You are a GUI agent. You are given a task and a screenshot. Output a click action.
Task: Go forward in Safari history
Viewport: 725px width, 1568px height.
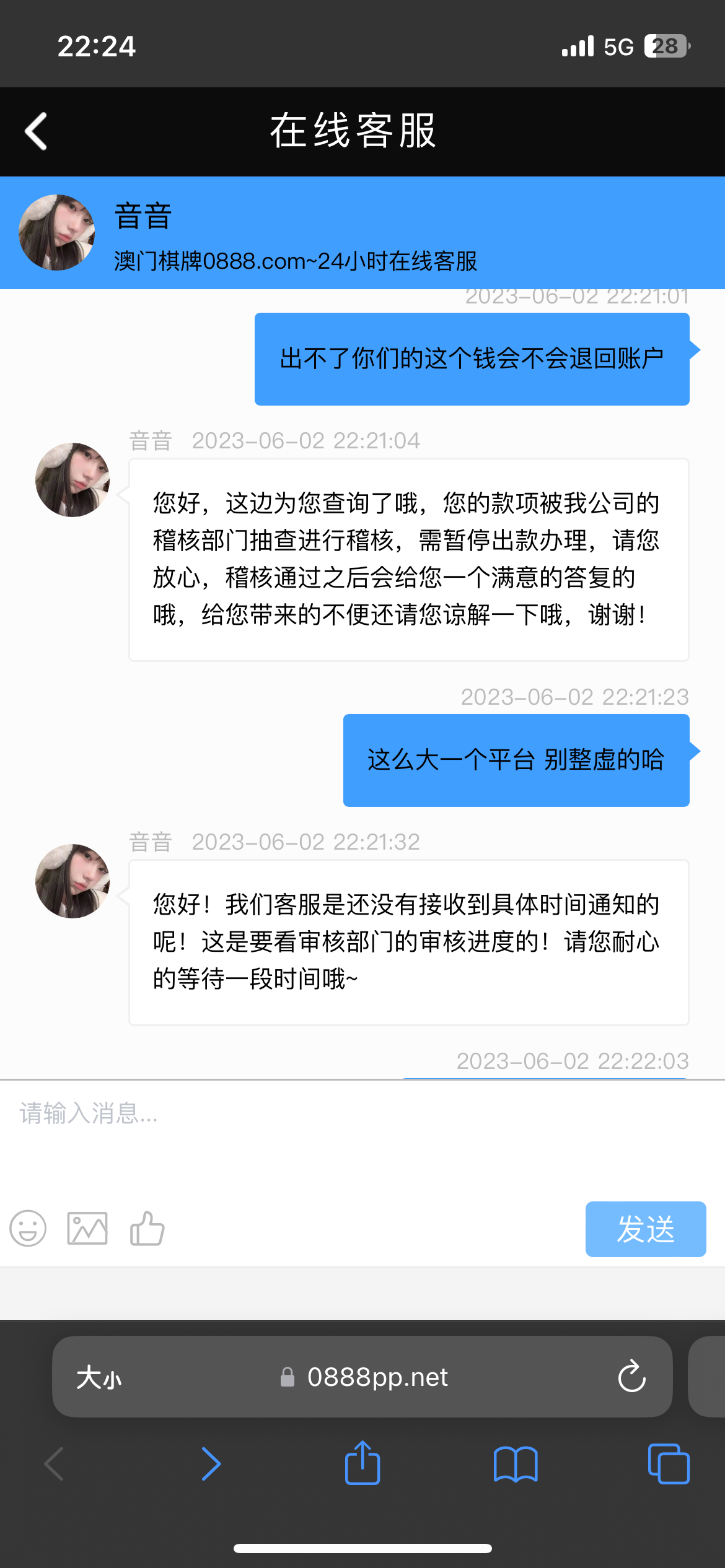coord(211,1464)
